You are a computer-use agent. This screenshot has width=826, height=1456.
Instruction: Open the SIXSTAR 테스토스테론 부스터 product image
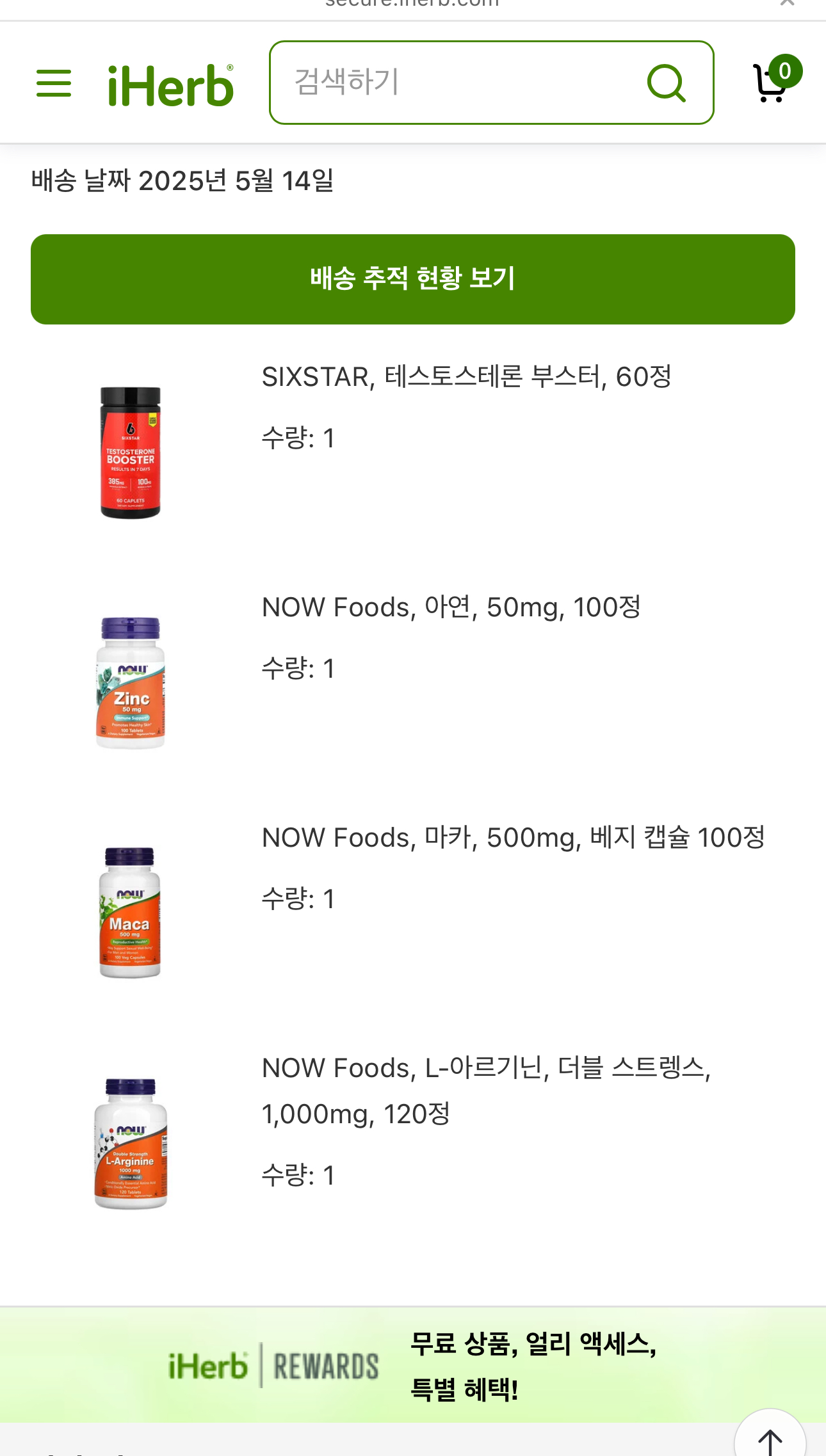coord(131,452)
